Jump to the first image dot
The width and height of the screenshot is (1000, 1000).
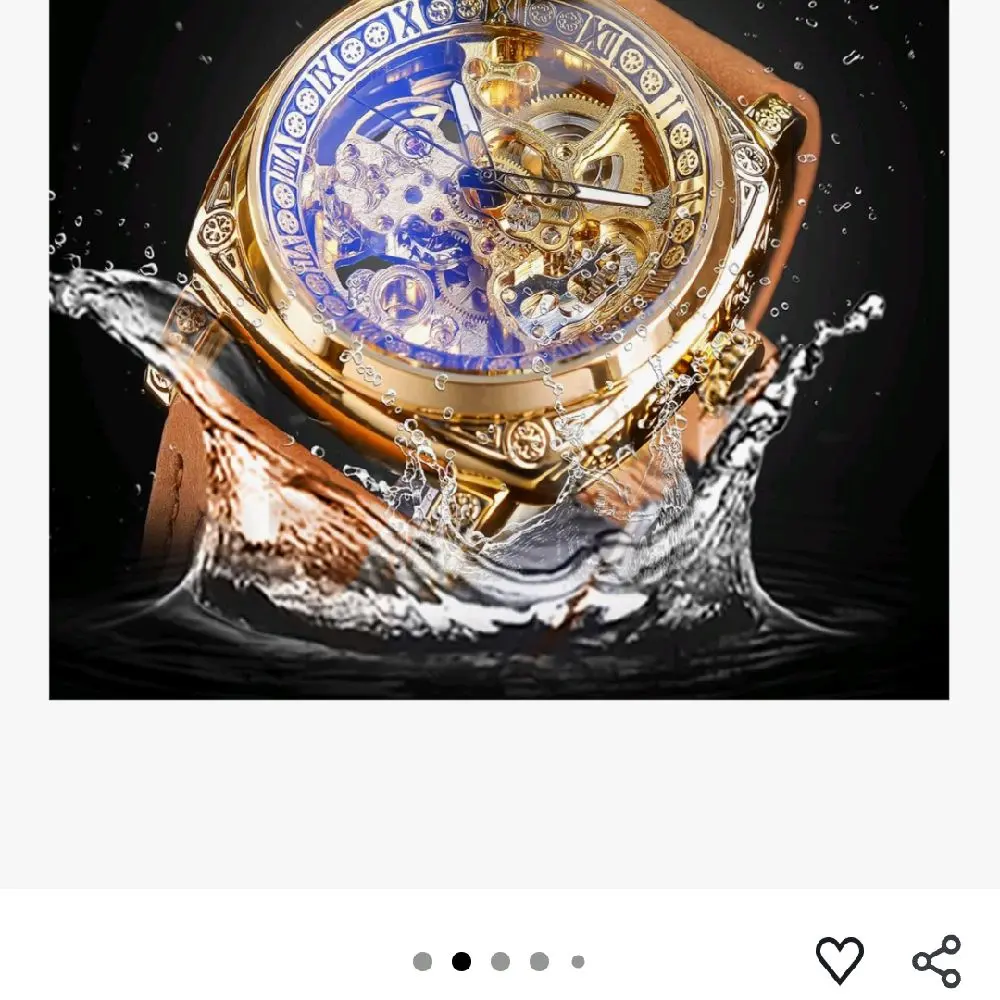422,962
